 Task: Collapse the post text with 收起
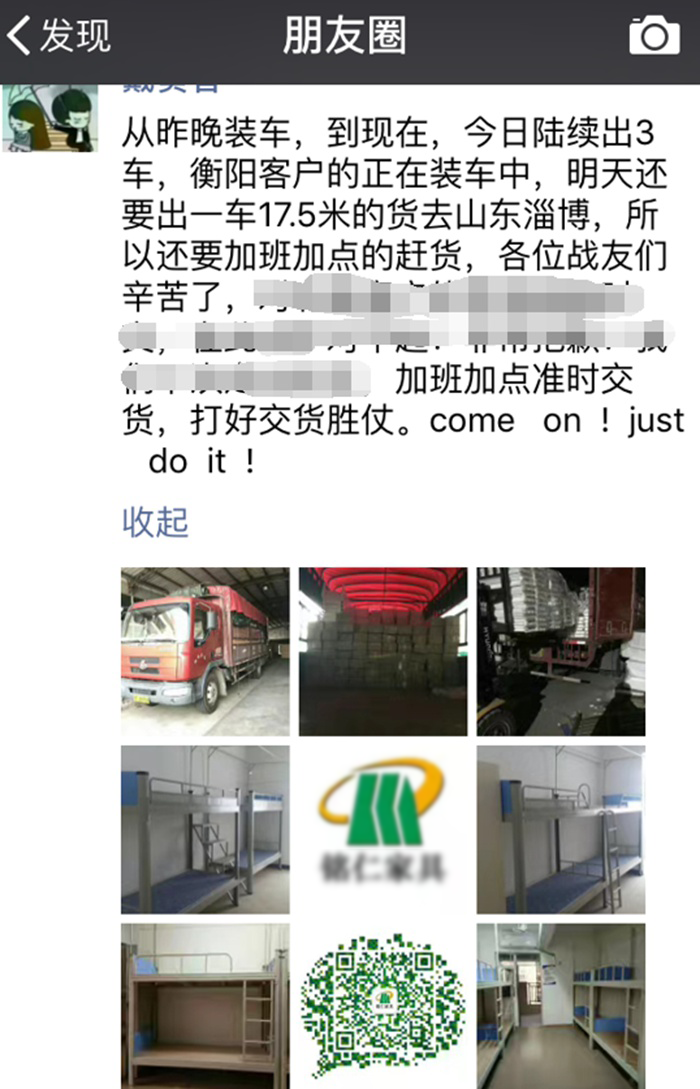tap(155, 522)
